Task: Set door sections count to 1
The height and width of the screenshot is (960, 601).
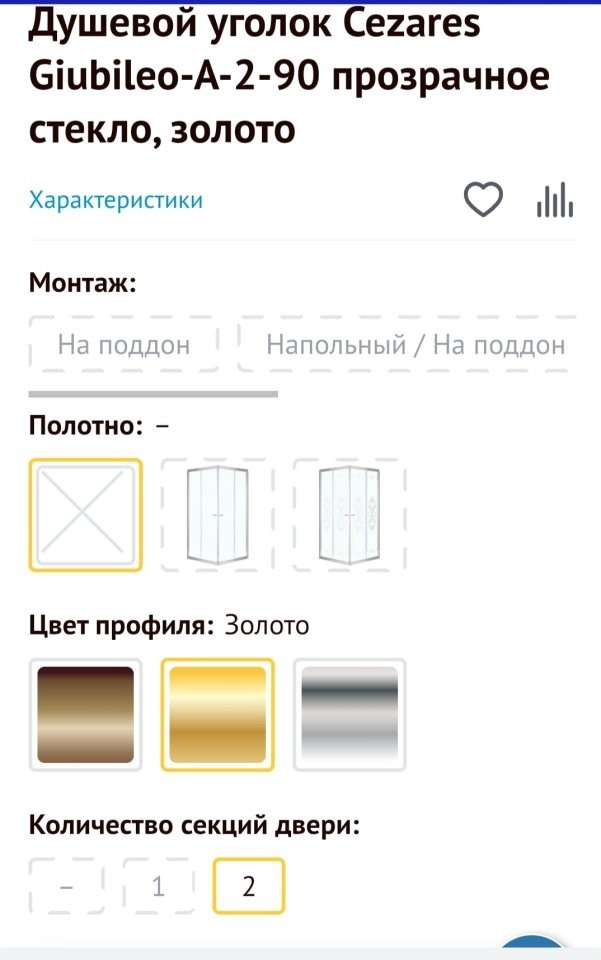Action: pos(157,886)
